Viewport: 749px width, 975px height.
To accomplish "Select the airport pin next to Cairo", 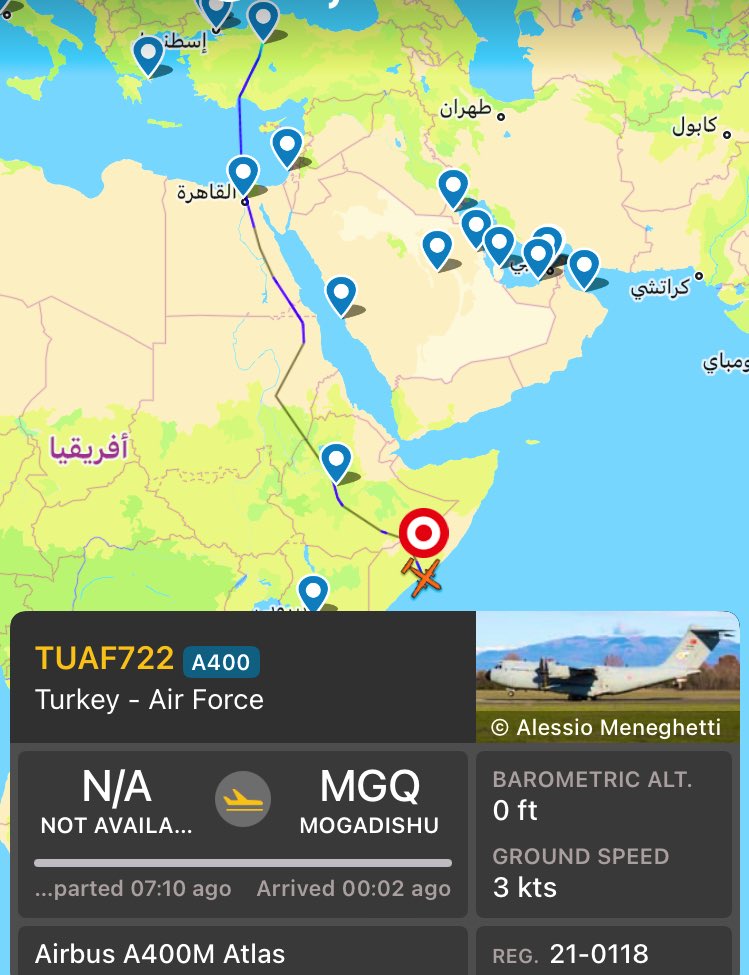I will [243, 173].
